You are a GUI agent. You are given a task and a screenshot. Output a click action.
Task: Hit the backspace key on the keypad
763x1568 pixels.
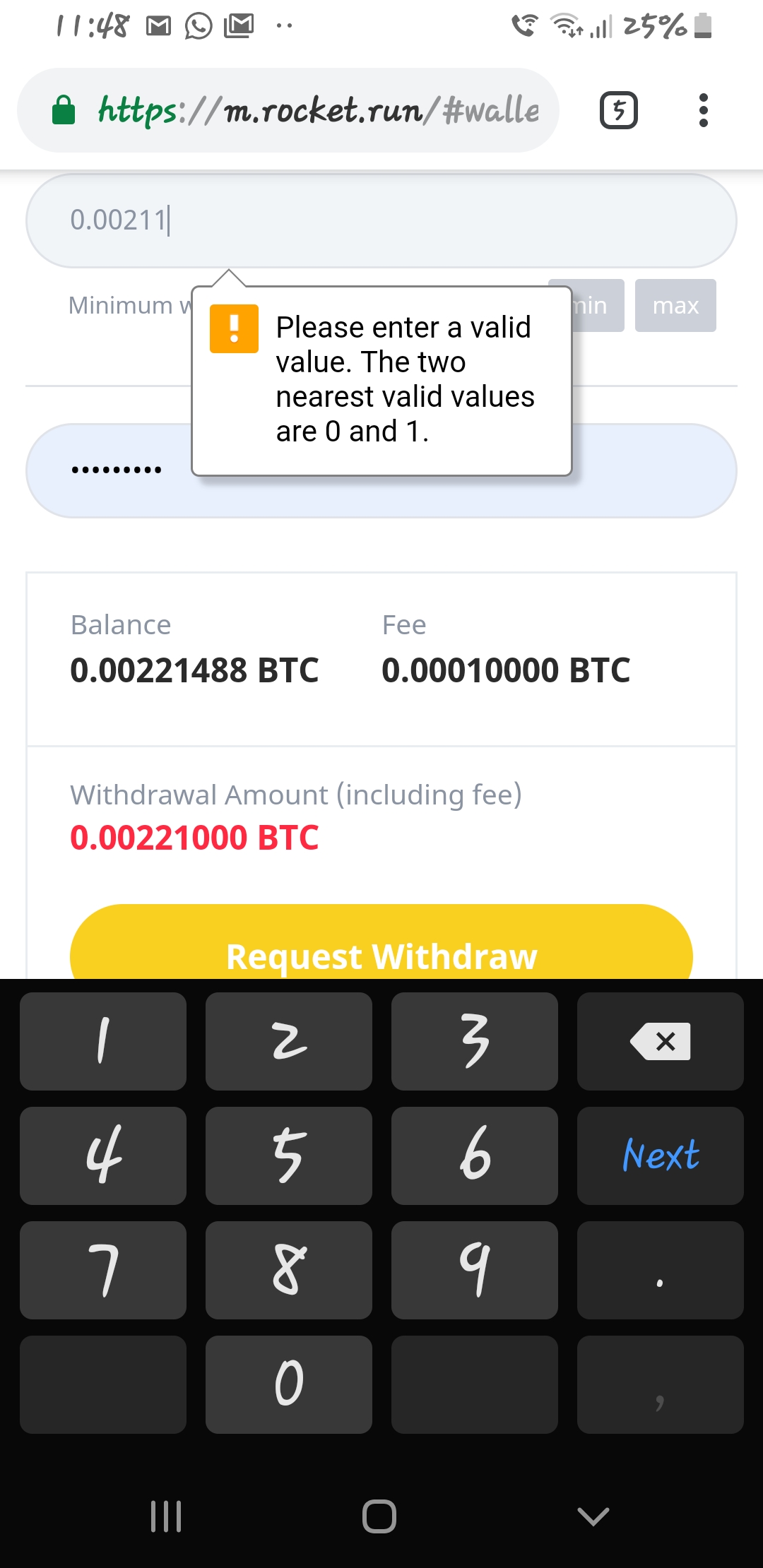(661, 1041)
